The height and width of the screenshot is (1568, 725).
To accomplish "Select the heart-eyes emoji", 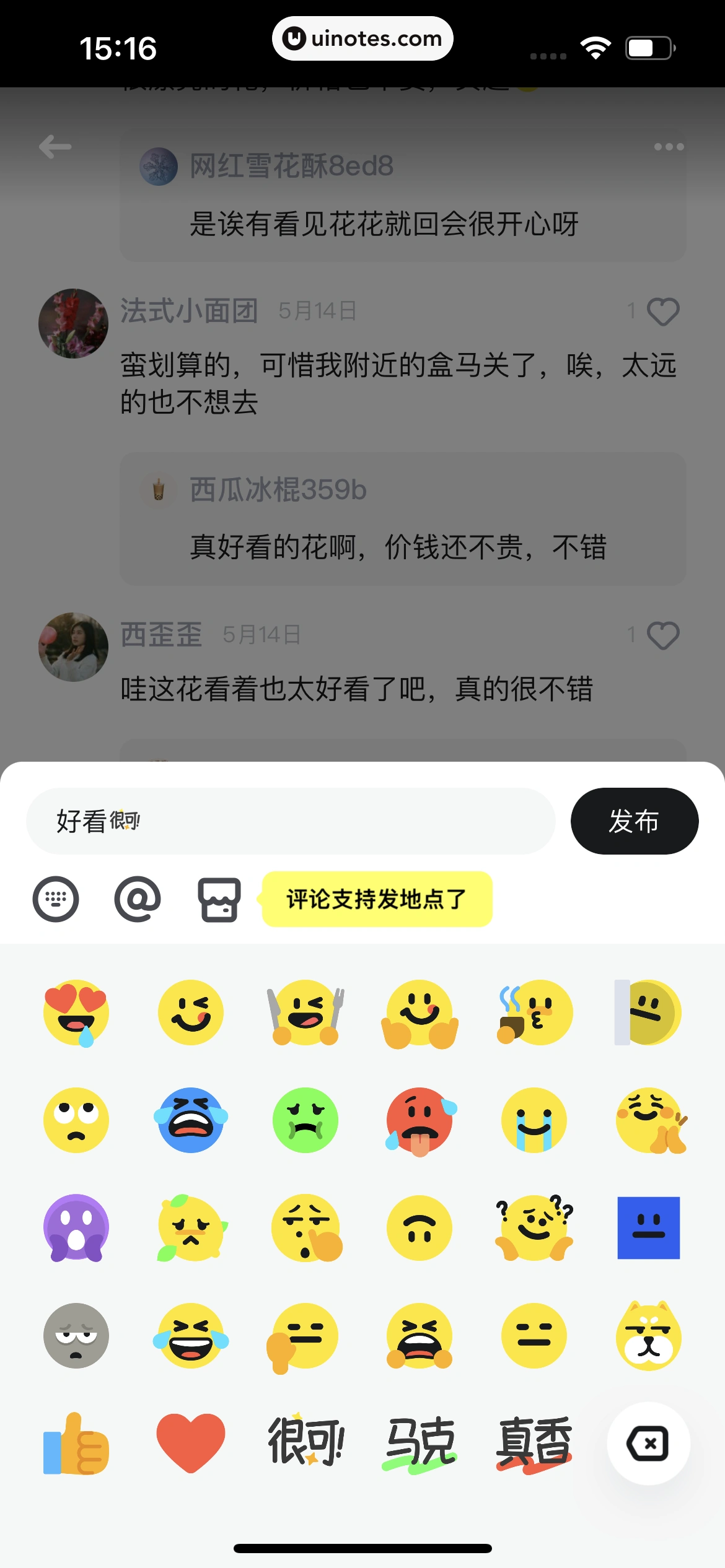I will point(76,1013).
